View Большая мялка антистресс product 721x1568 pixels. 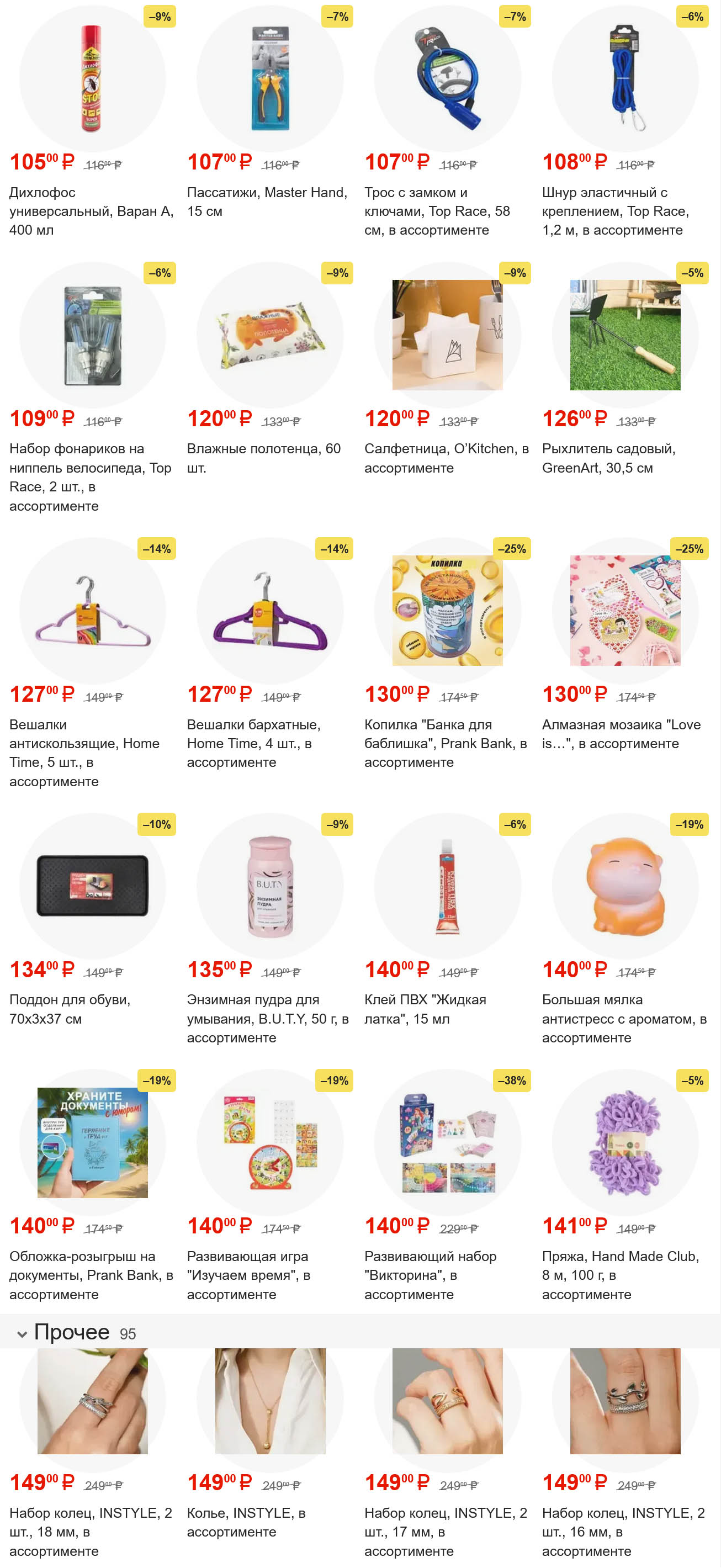pyautogui.click(x=625, y=886)
